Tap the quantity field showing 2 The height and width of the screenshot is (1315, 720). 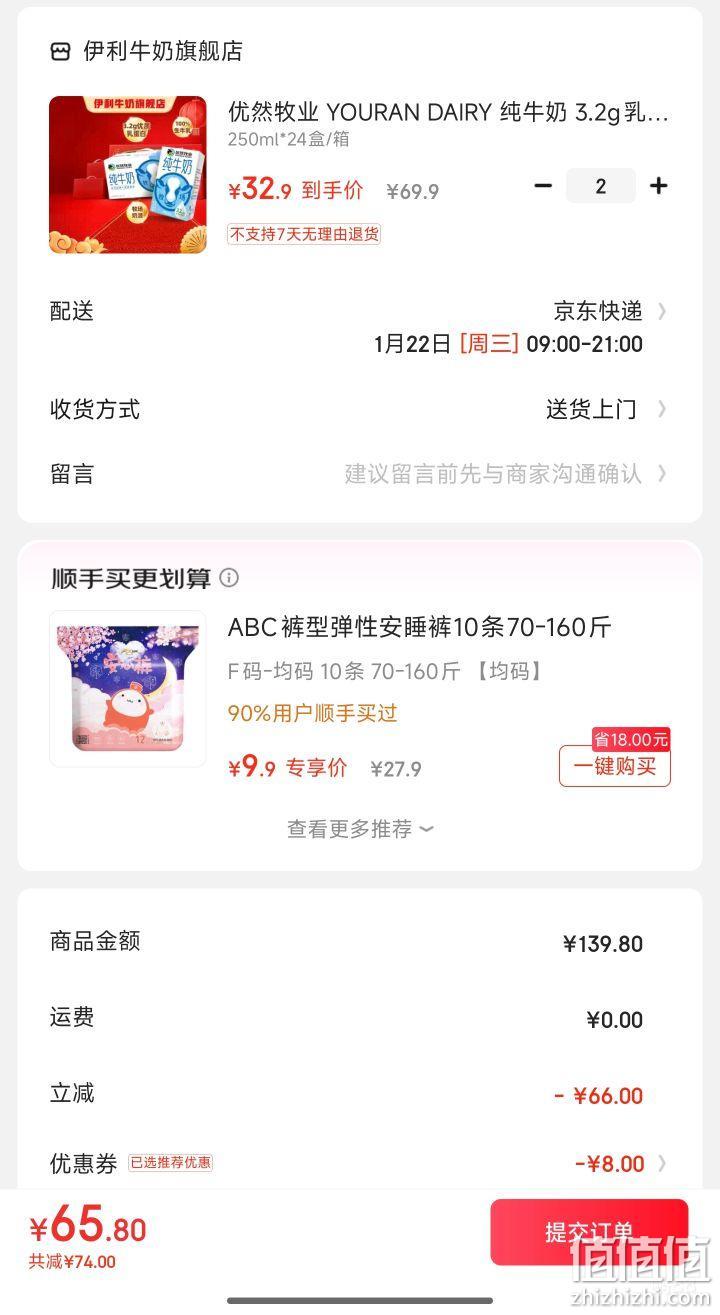[600, 186]
